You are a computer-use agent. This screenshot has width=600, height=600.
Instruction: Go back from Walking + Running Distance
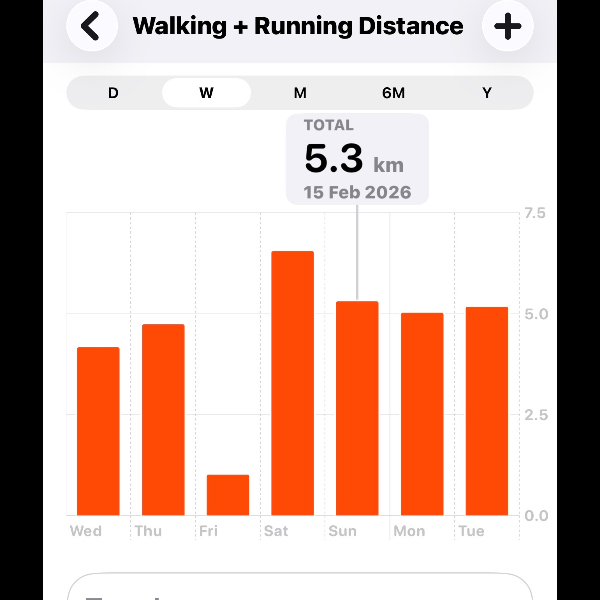[91, 26]
